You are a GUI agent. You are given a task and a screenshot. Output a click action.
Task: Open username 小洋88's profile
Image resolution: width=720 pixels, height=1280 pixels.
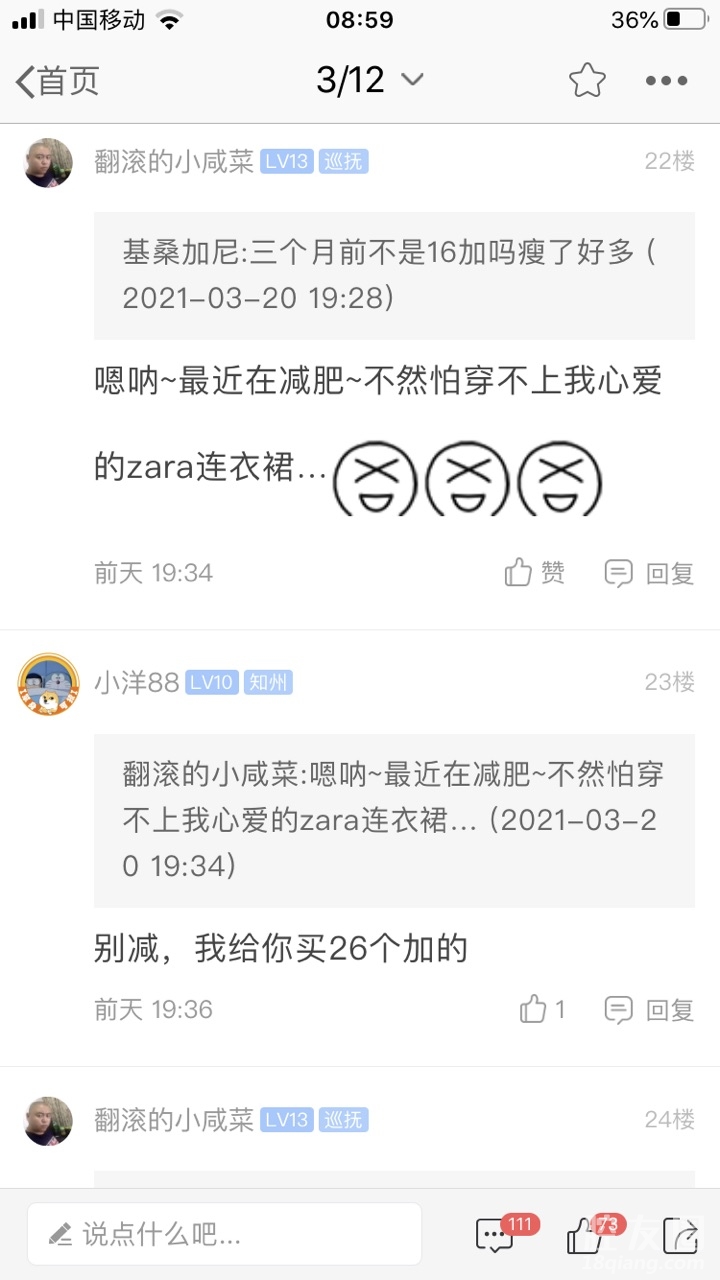[x=136, y=683]
